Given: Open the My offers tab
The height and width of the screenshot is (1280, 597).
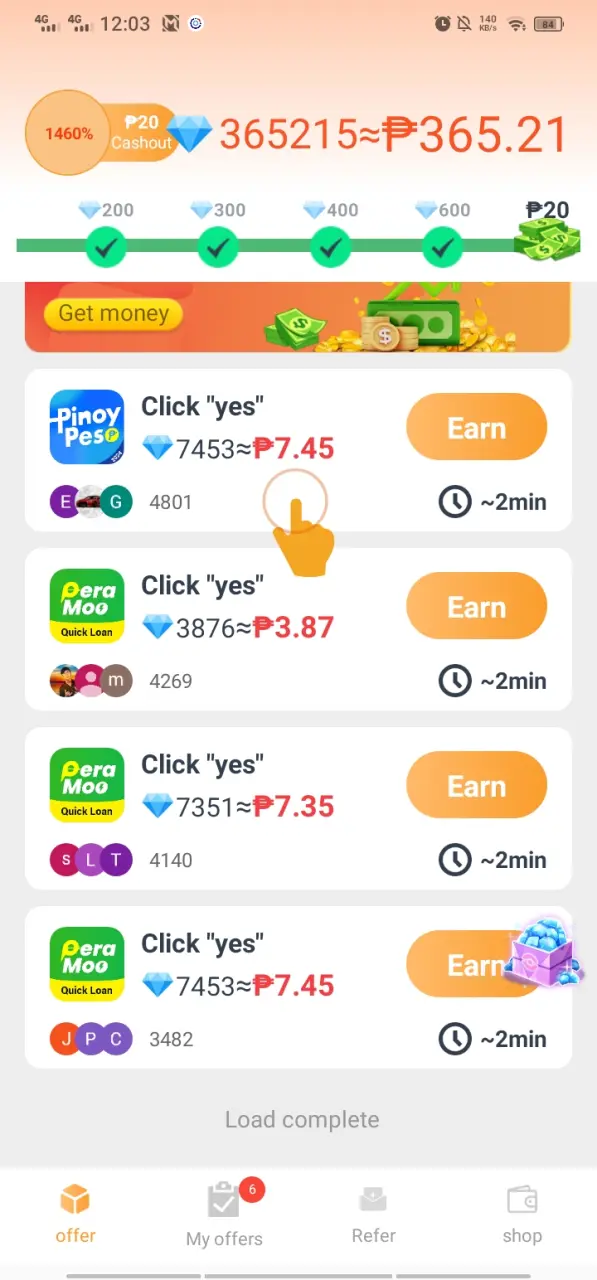Looking at the screenshot, I should (224, 1214).
